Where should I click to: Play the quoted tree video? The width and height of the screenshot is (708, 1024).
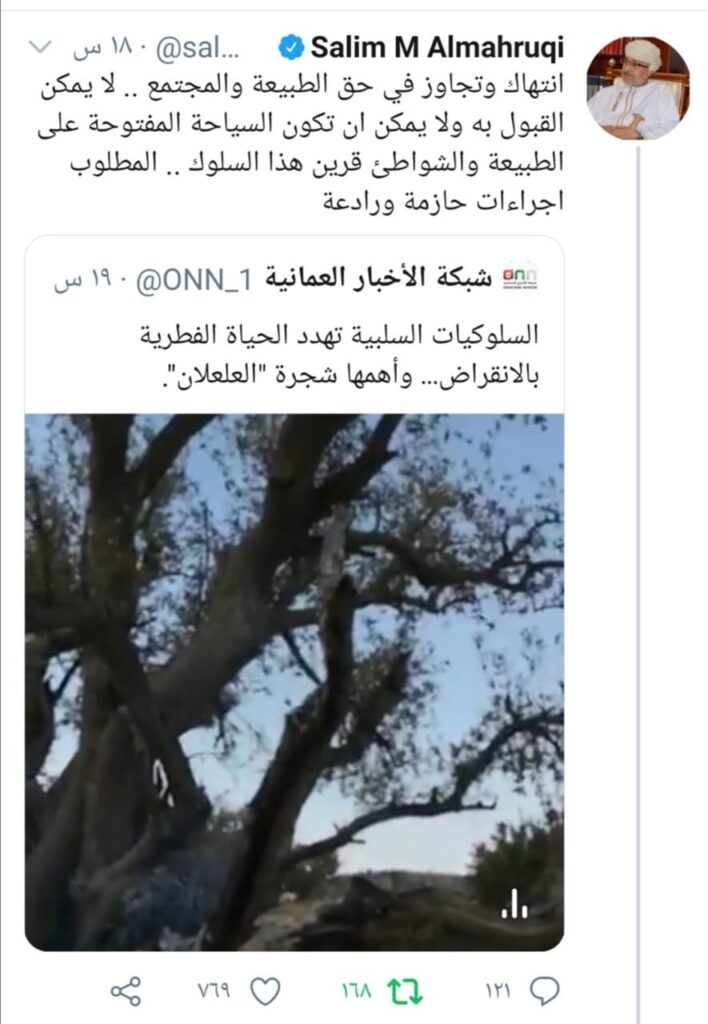click(x=294, y=680)
